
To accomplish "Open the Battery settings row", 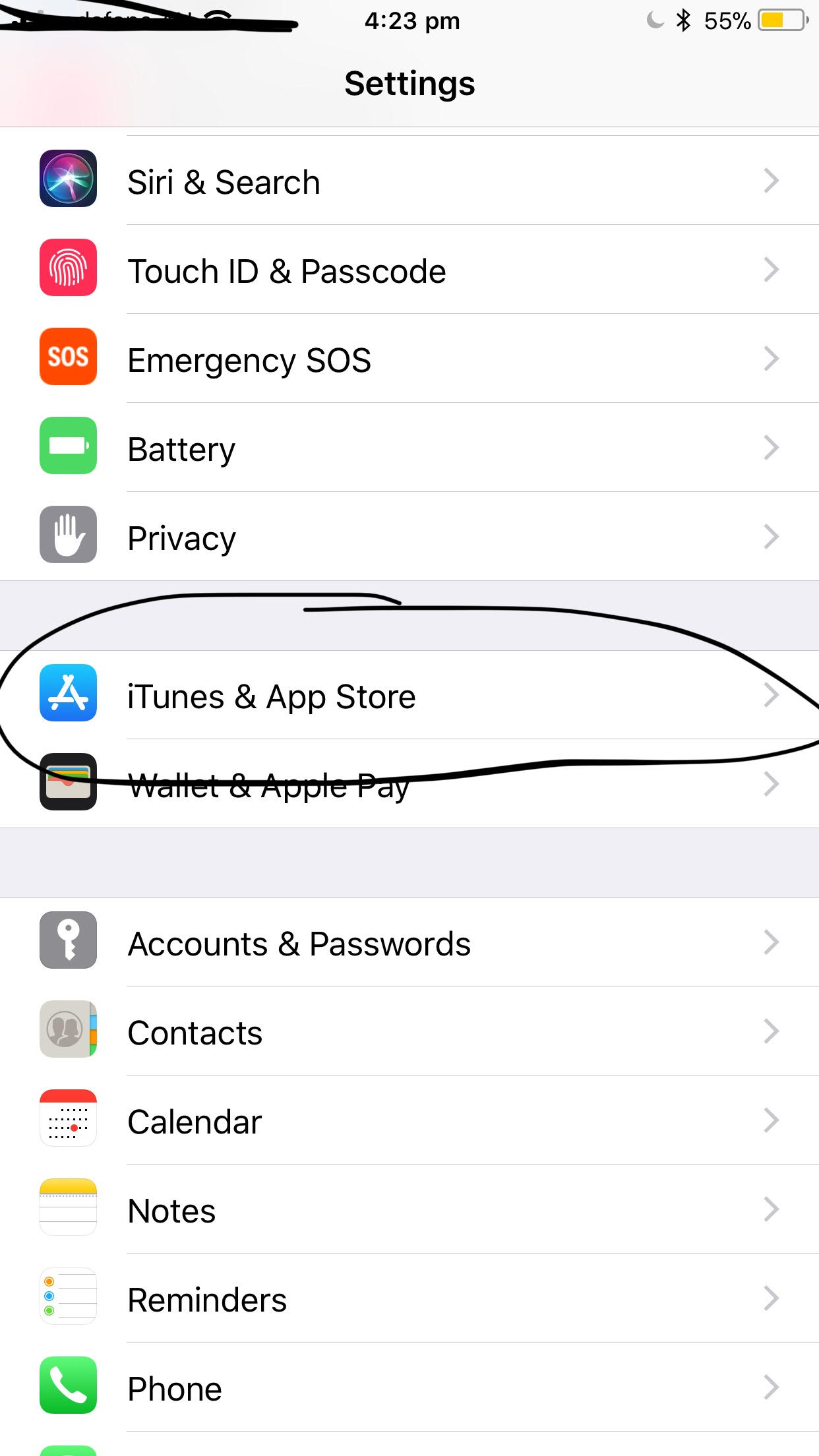I will point(409,448).
